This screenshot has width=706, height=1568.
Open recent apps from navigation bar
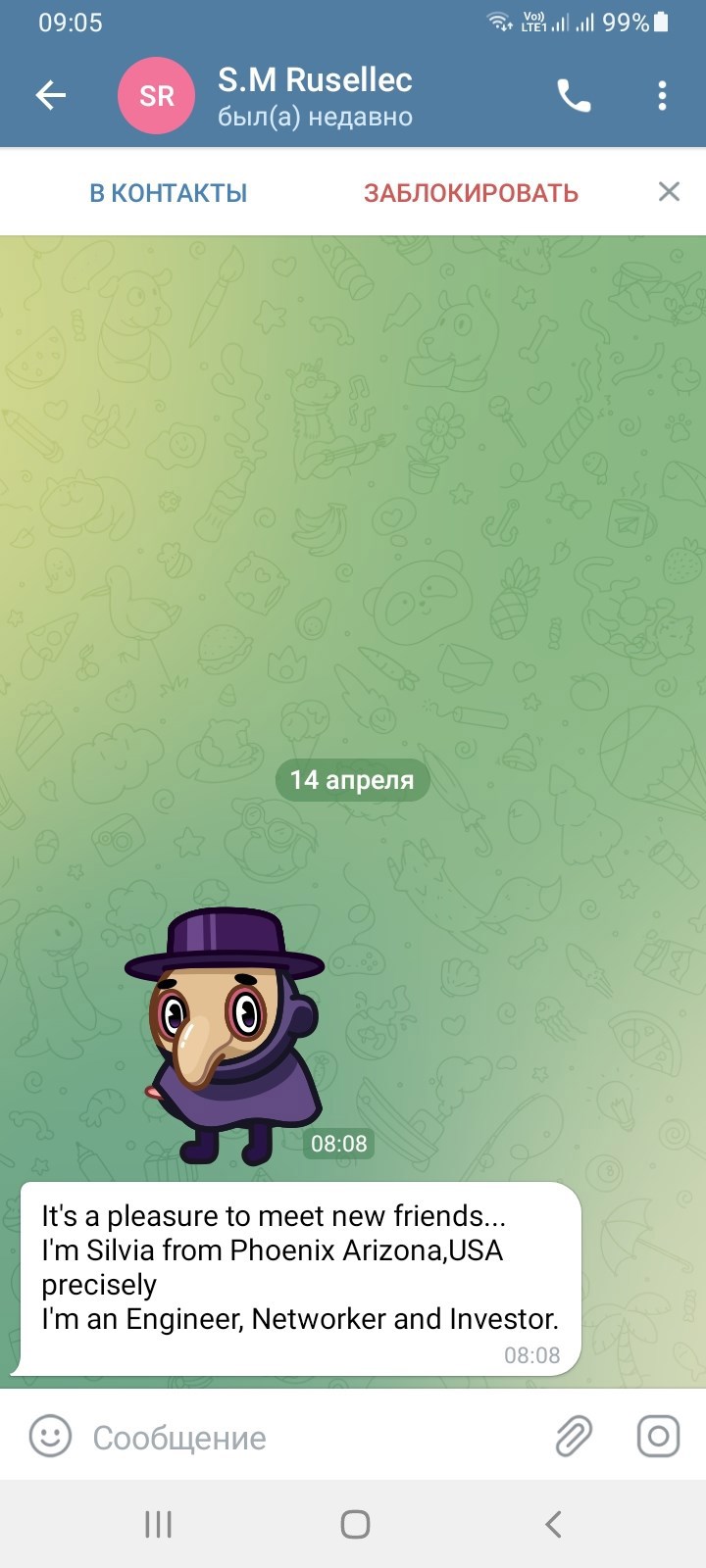158,1524
